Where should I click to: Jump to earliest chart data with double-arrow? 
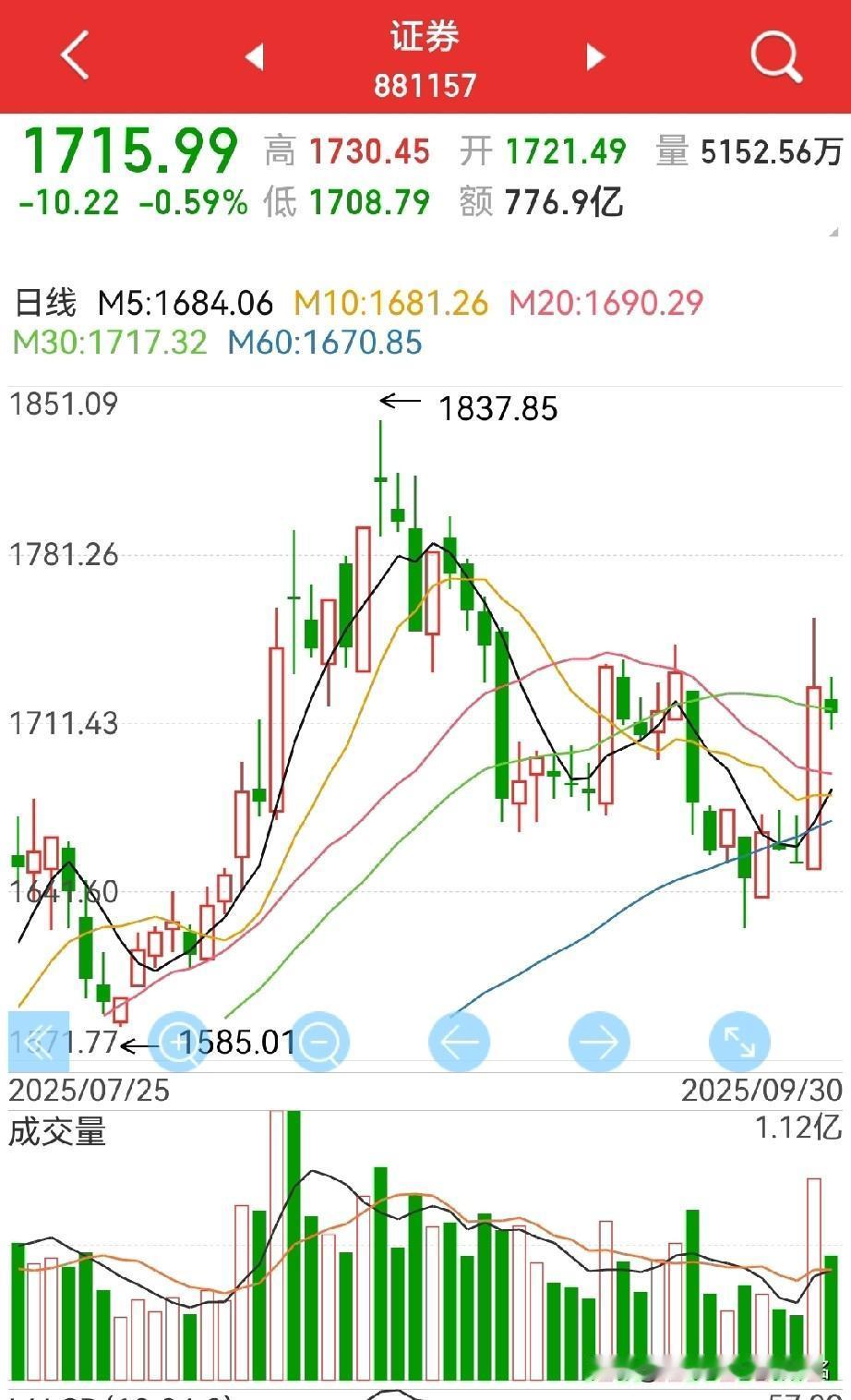(39, 1042)
